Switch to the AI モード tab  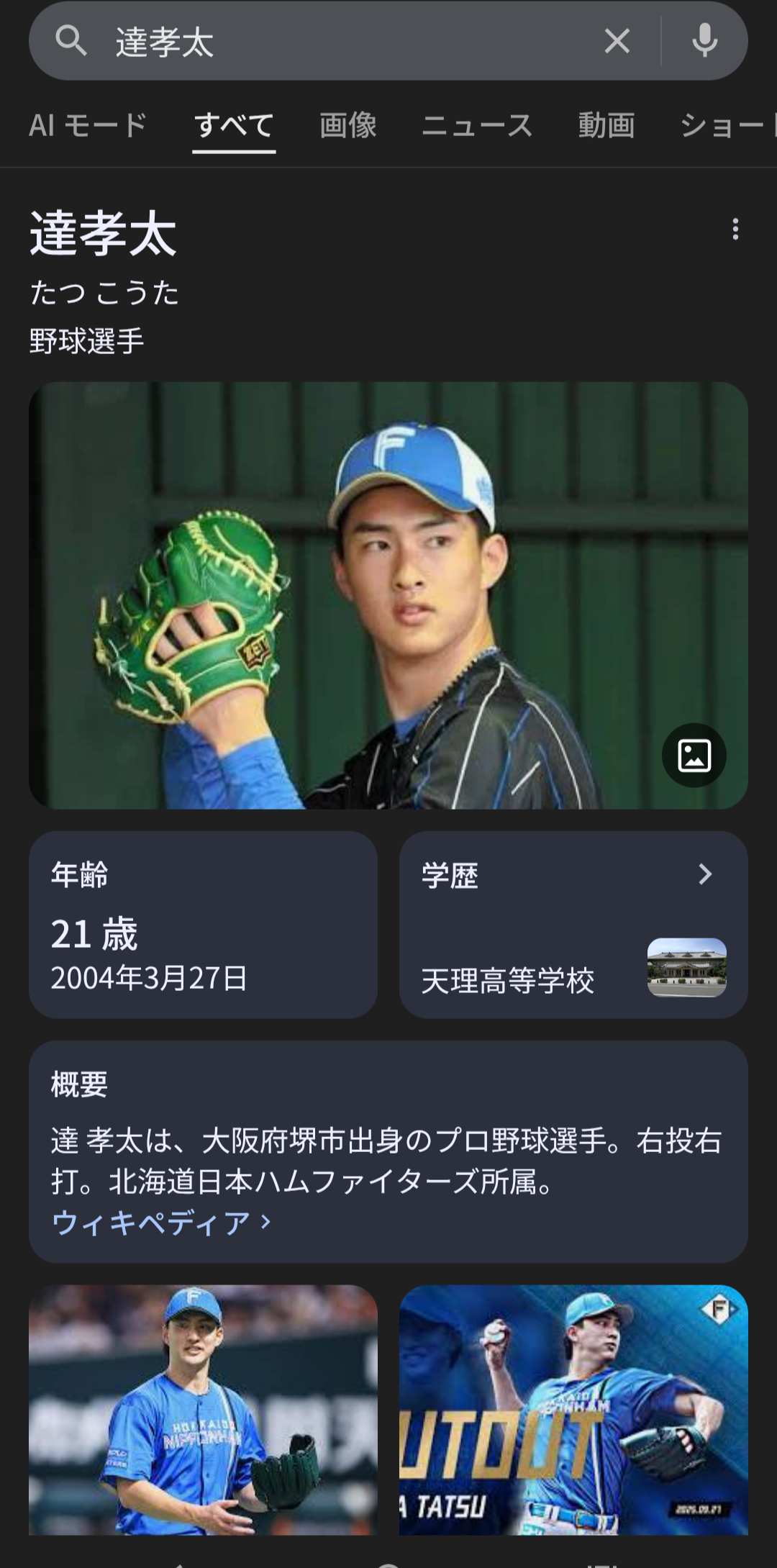coord(88,125)
